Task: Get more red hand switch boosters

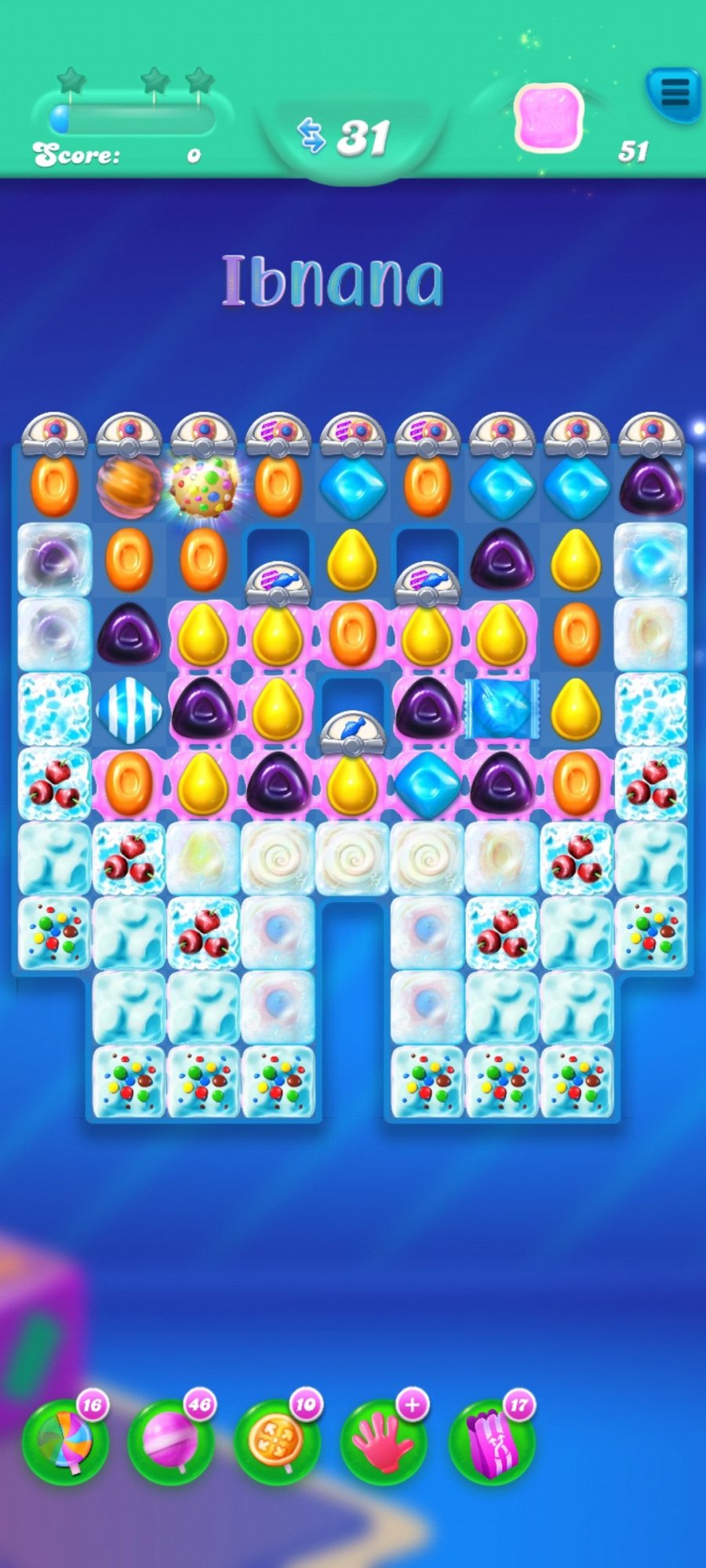Action: pyautogui.click(x=384, y=1441)
